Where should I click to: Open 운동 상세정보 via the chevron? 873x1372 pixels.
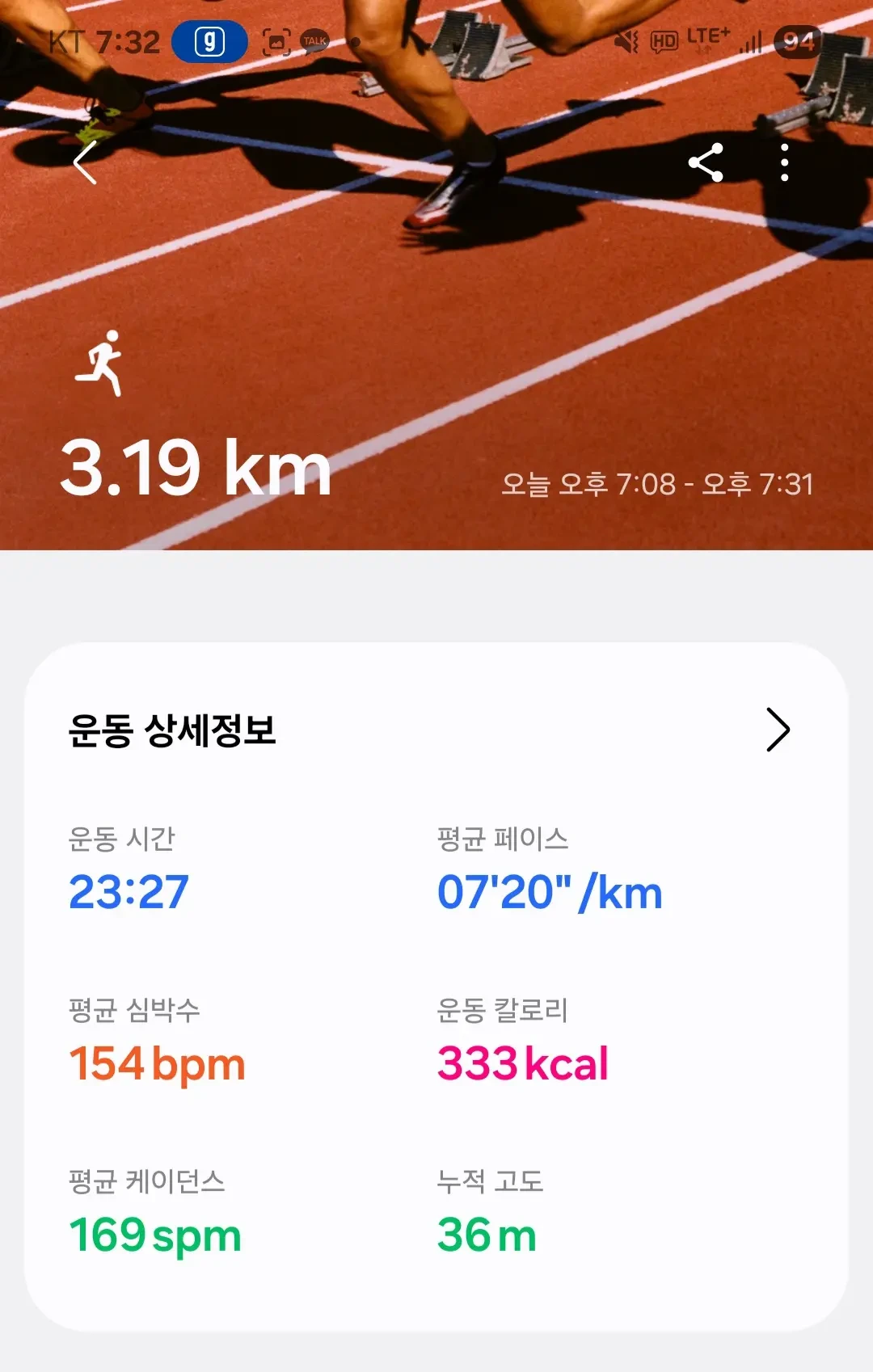click(x=777, y=730)
